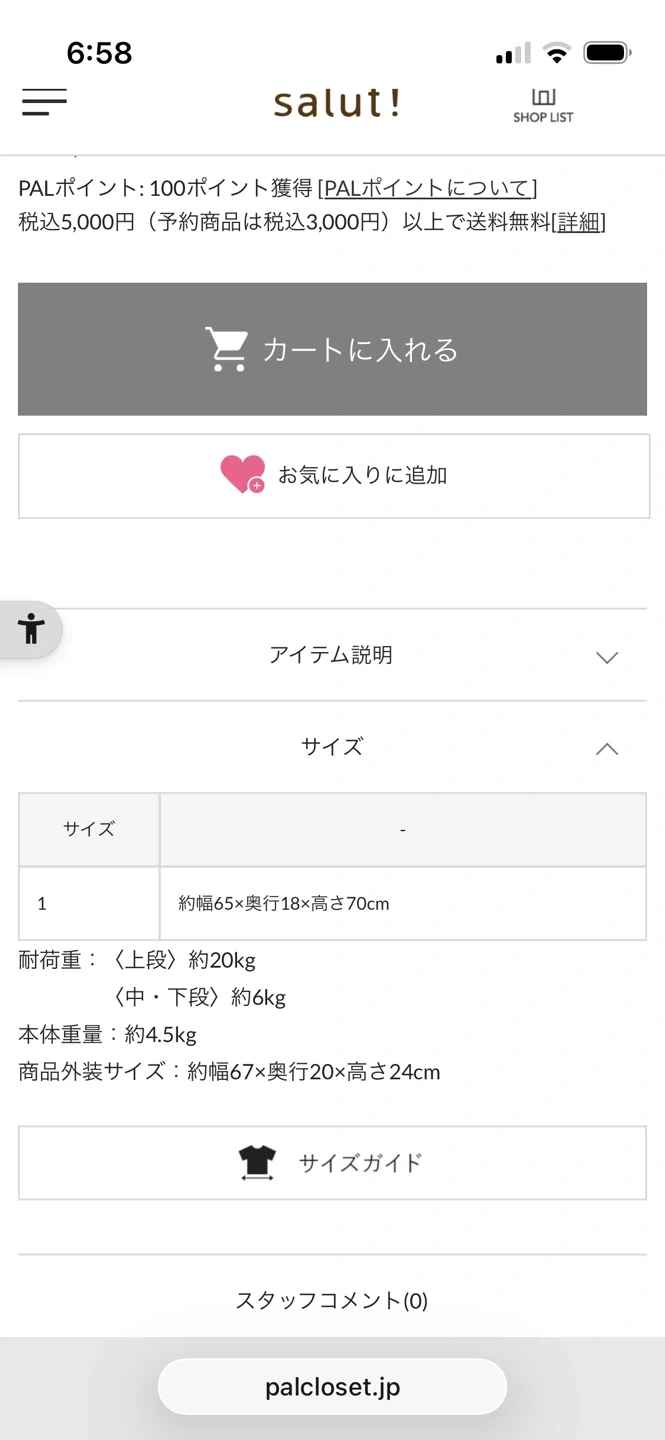Image resolution: width=665 pixels, height=1440 pixels.
Task: Add item via お気に入りに追加
Action: 332,476
